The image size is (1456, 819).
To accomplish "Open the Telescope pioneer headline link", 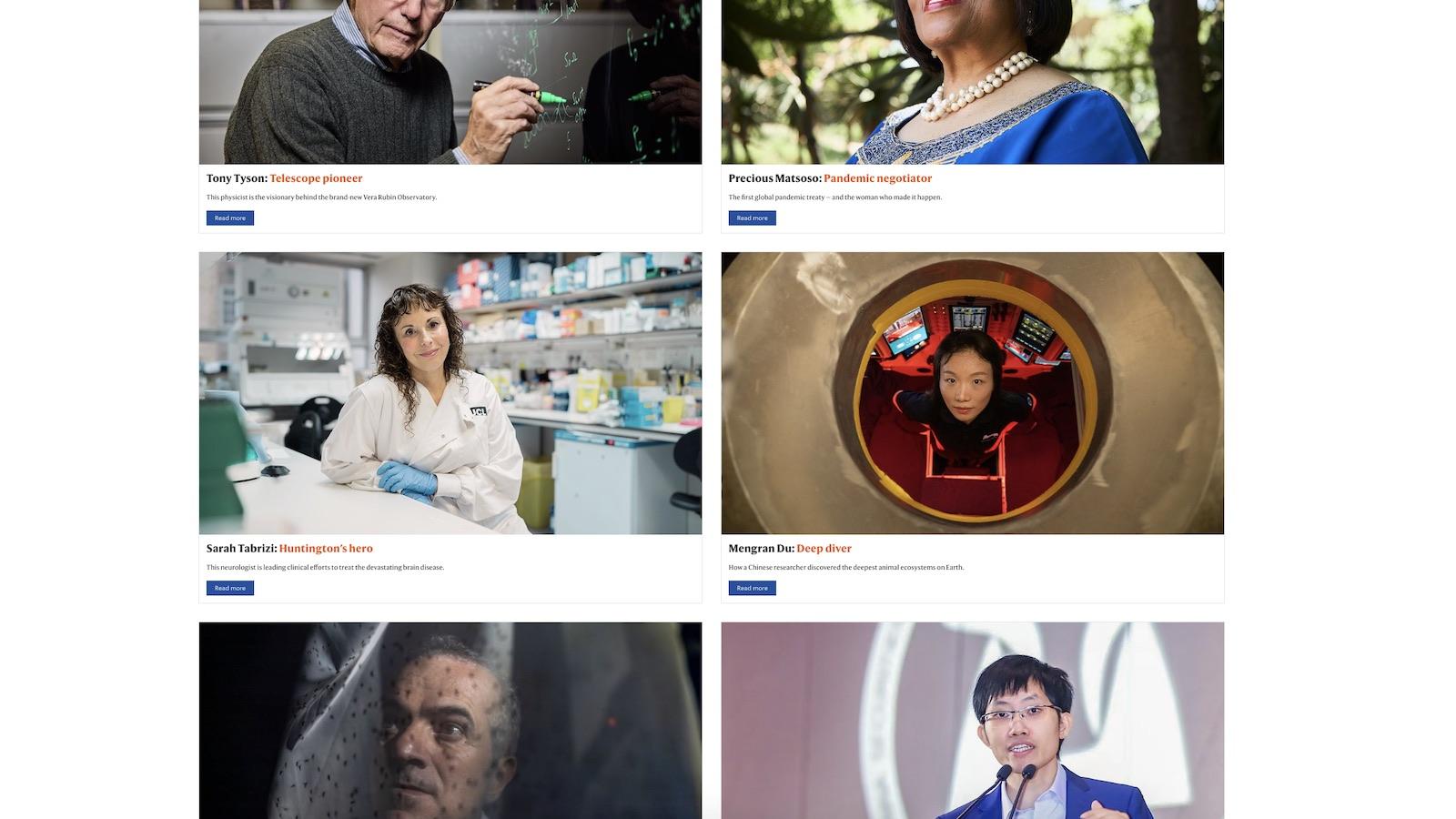I will (316, 178).
